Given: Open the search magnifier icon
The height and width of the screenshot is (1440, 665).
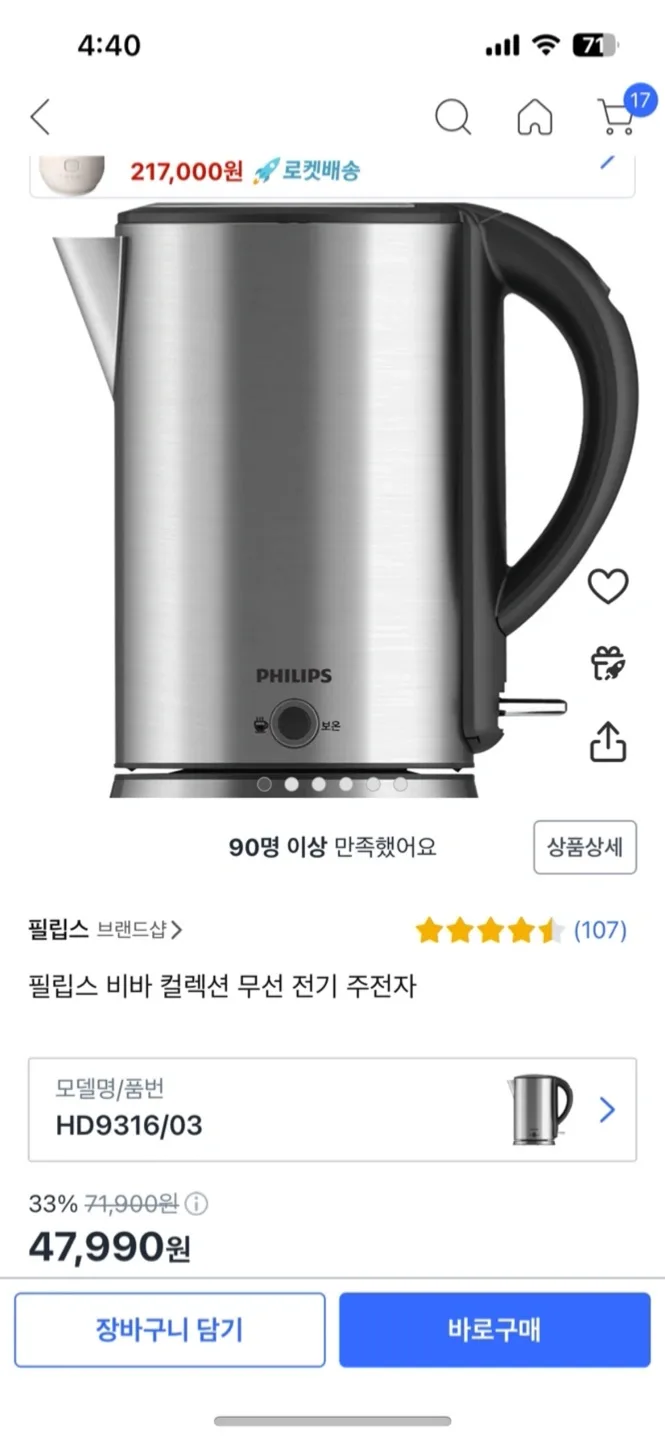Looking at the screenshot, I should 452,117.
